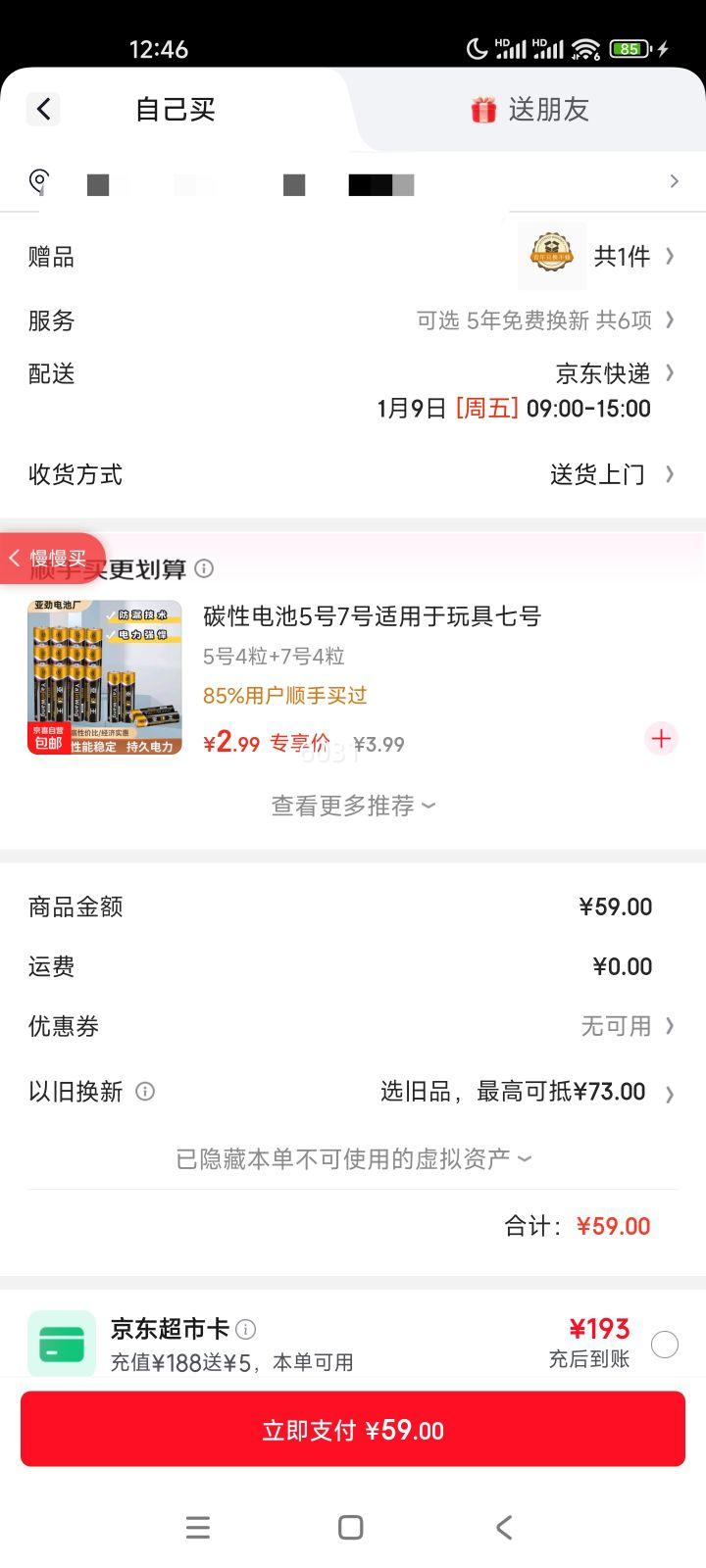Open the Android recent apps button

pos(198,1527)
